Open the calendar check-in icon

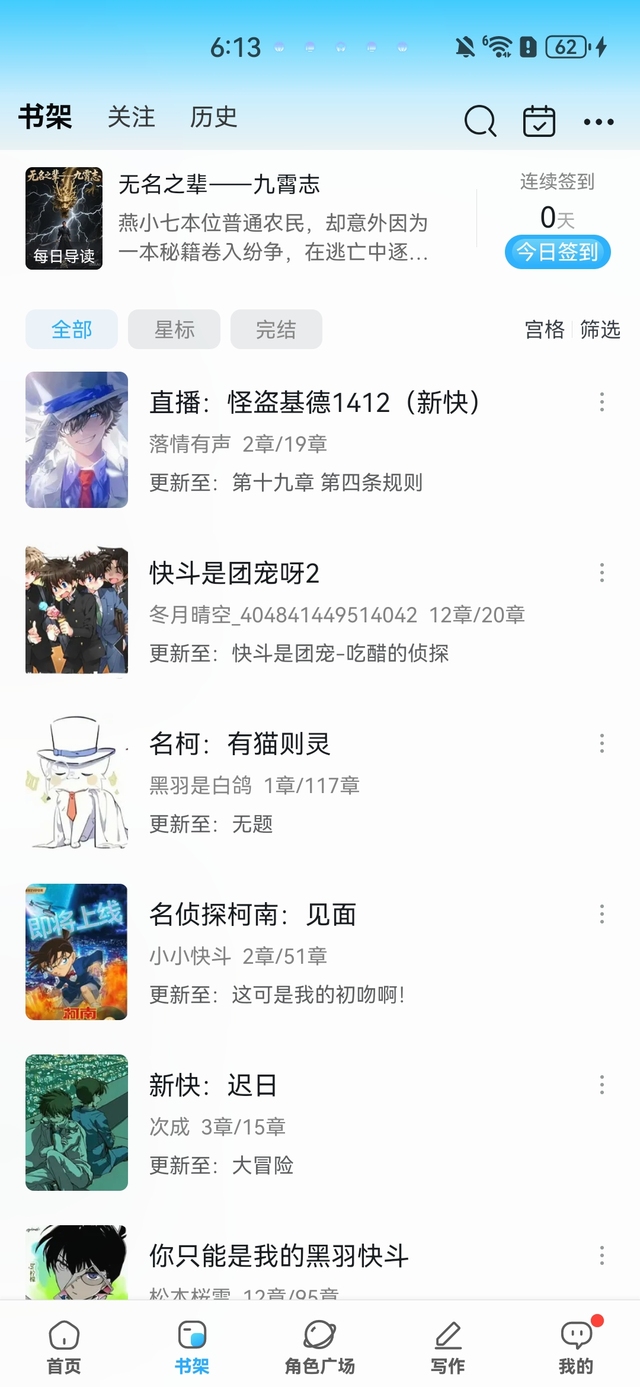[539, 121]
